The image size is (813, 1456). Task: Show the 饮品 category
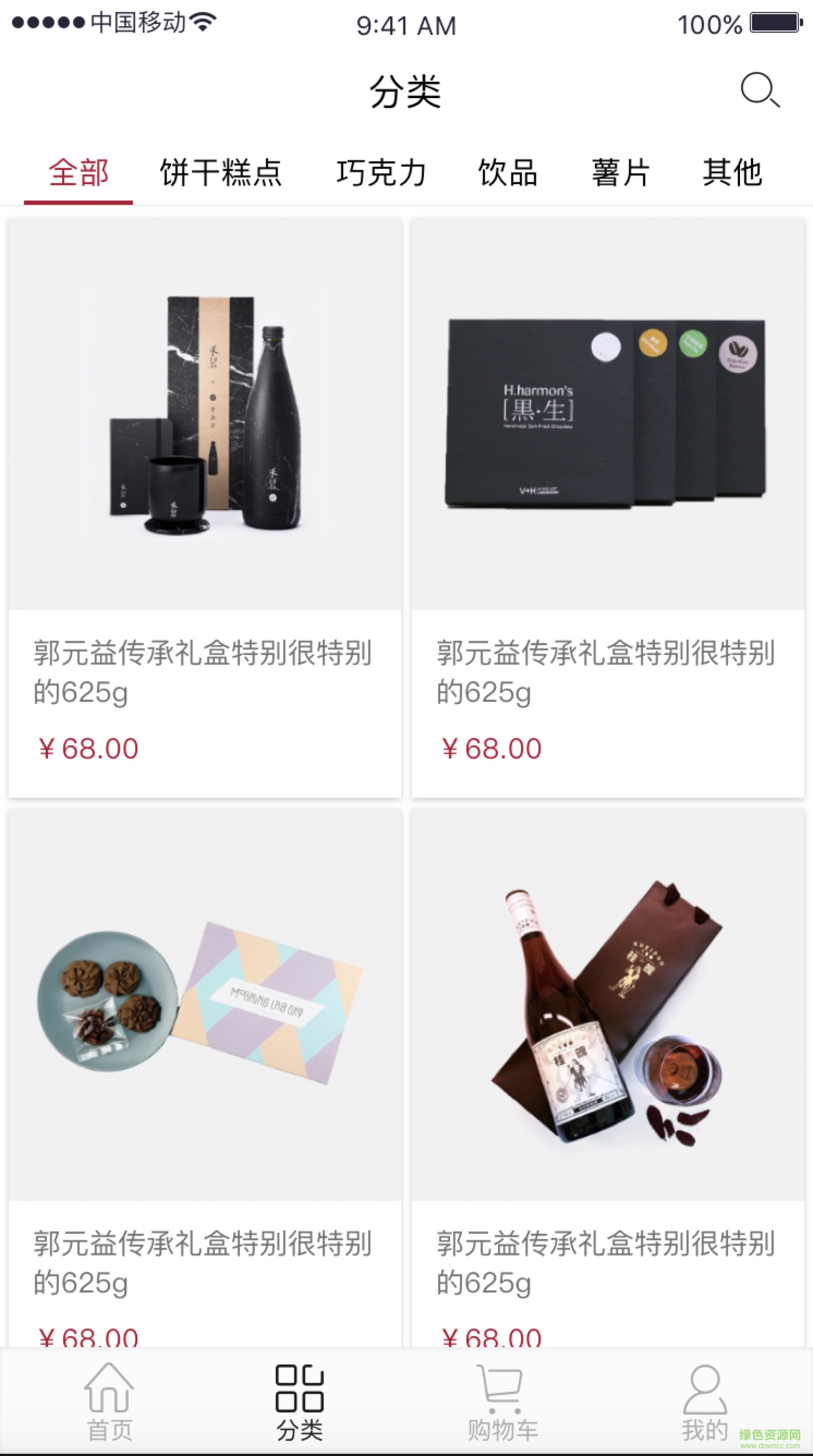pyautogui.click(x=507, y=172)
